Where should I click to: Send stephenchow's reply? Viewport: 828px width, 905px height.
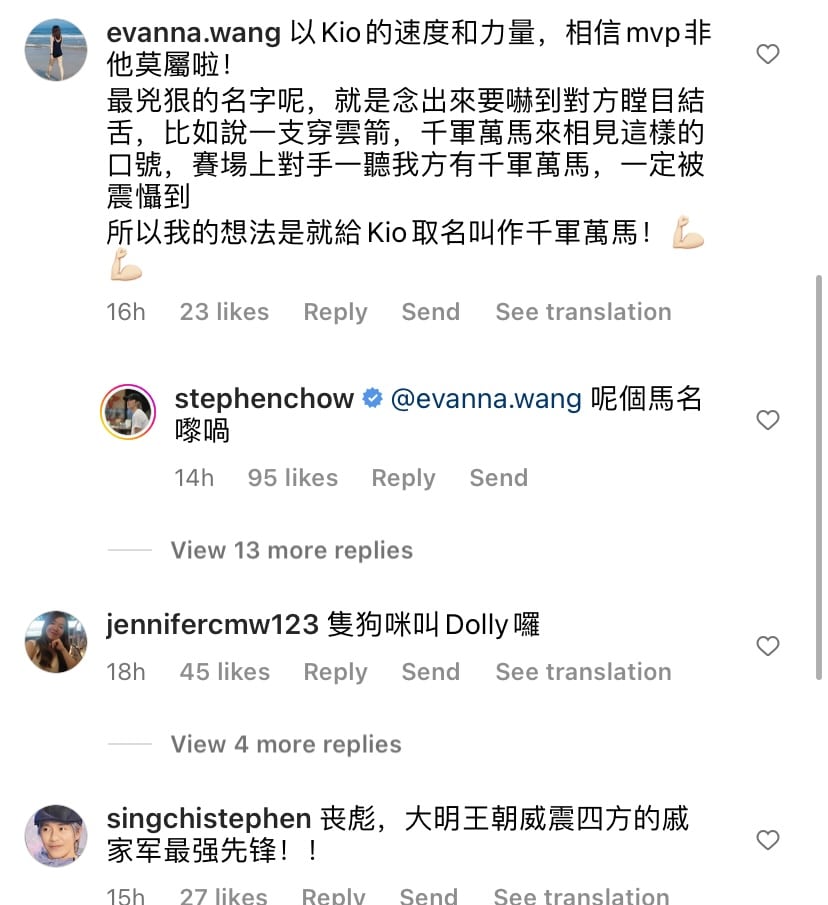point(498,478)
